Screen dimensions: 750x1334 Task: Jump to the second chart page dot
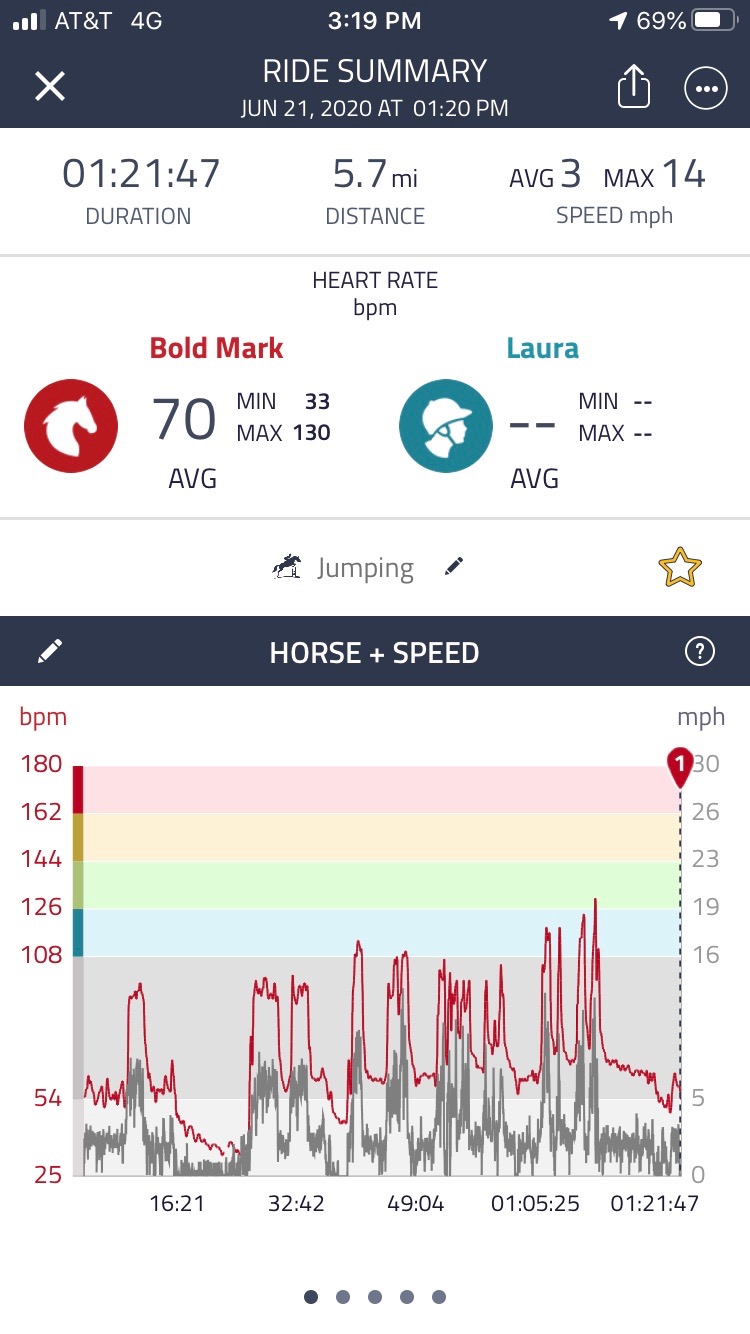(343, 1297)
